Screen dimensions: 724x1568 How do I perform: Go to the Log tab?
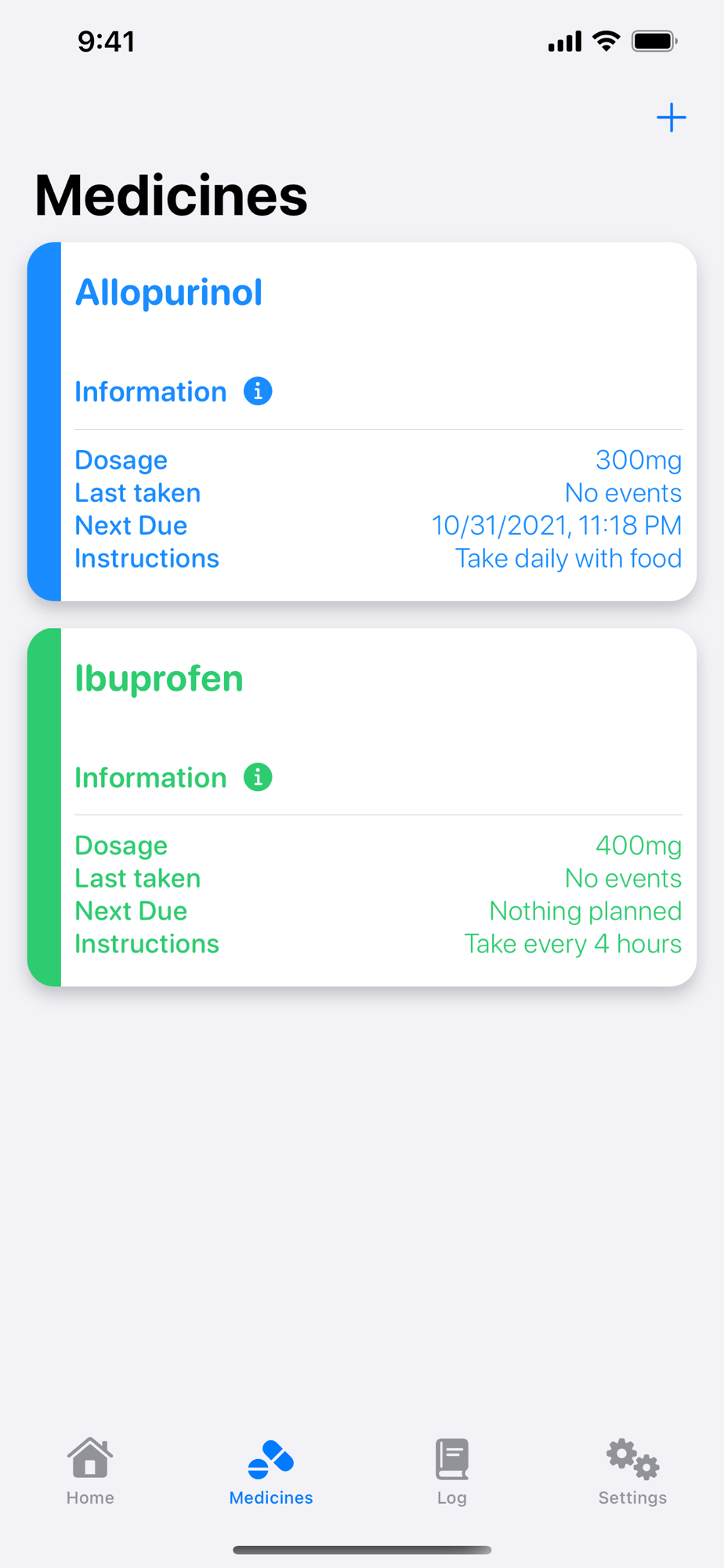pos(451,1471)
